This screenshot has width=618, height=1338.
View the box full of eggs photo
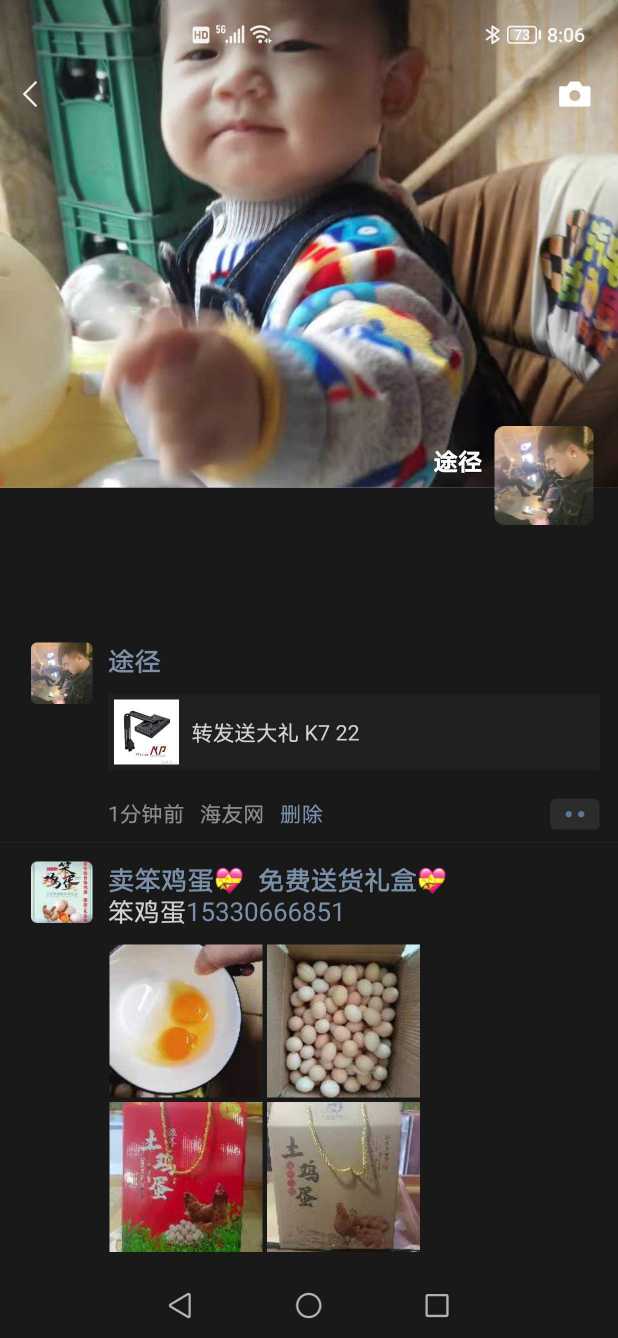pyautogui.click(x=343, y=1021)
